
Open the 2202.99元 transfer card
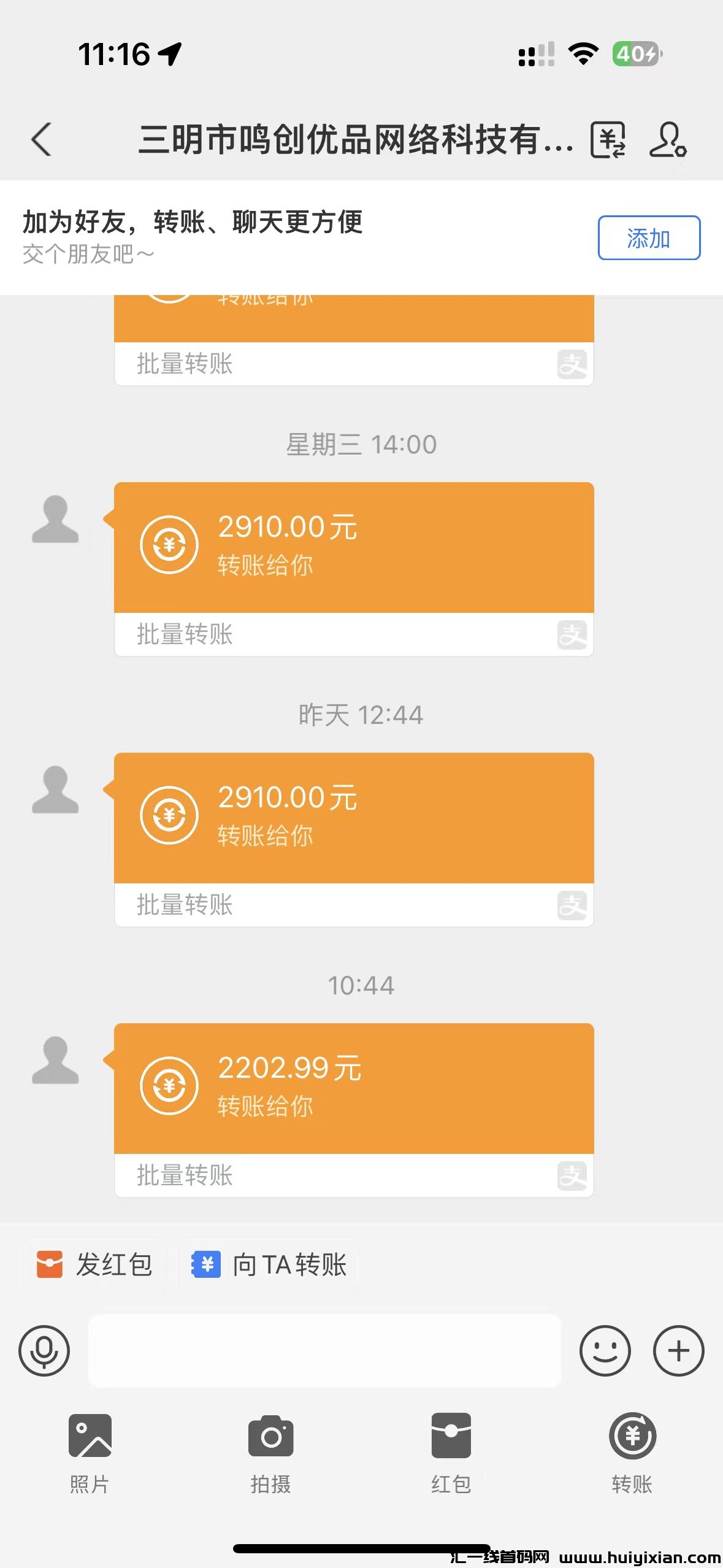(354, 1088)
